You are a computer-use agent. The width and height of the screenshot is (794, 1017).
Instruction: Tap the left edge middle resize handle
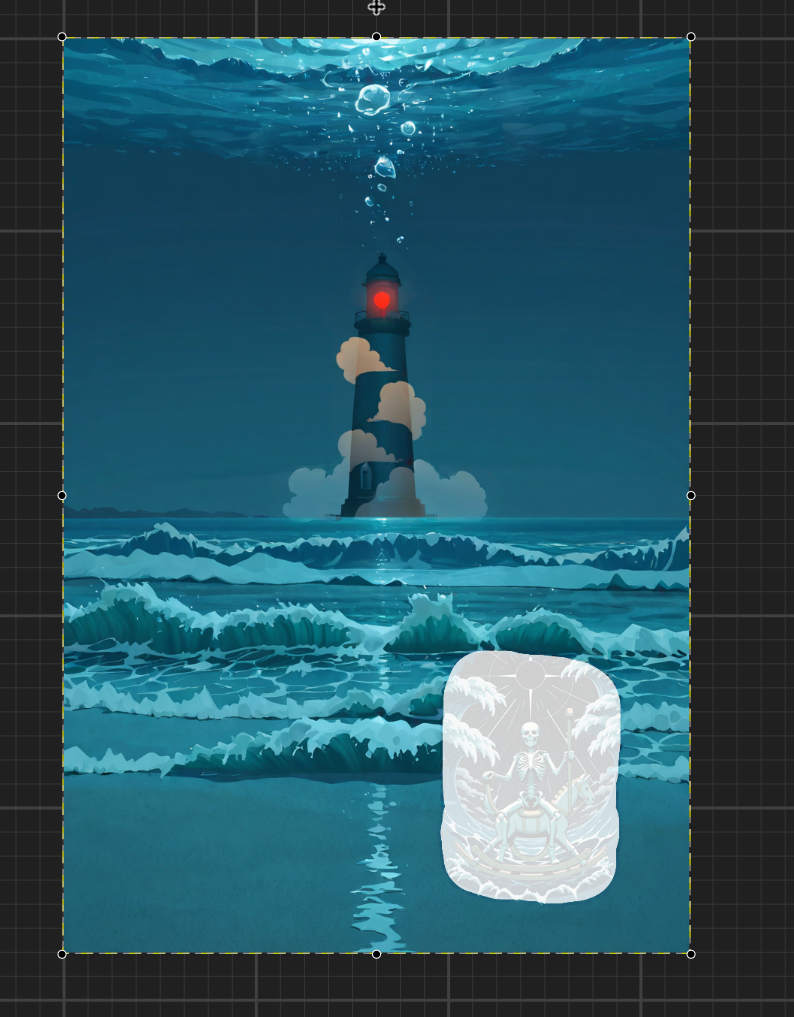[x=62, y=495]
